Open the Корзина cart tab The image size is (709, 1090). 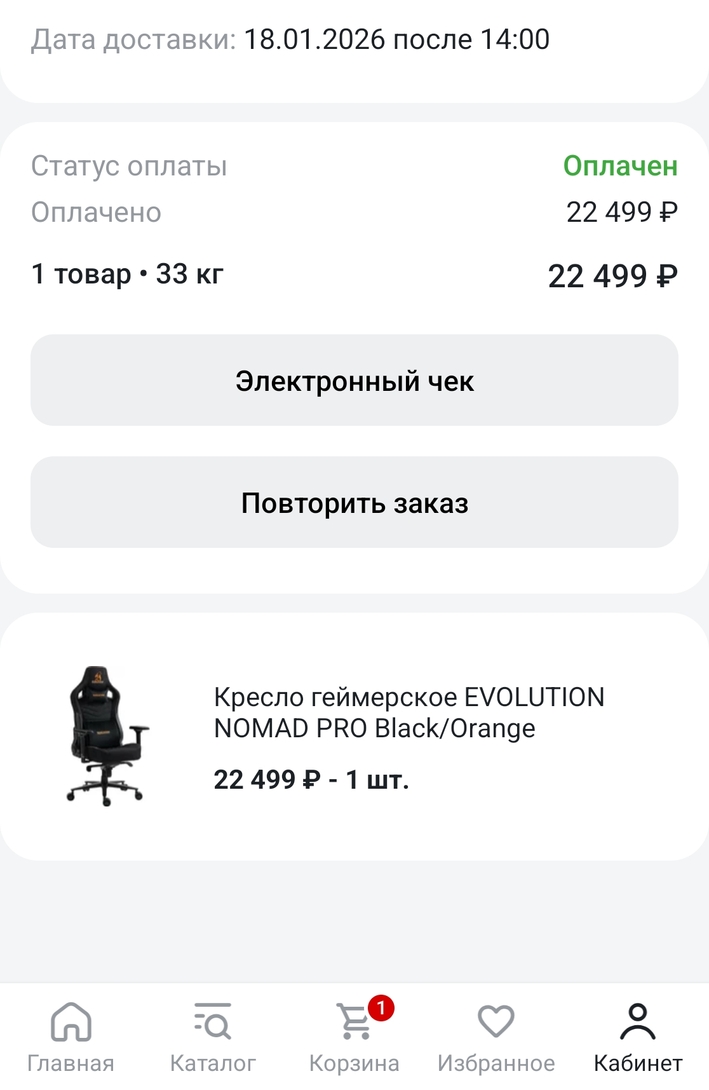click(x=354, y=1037)
